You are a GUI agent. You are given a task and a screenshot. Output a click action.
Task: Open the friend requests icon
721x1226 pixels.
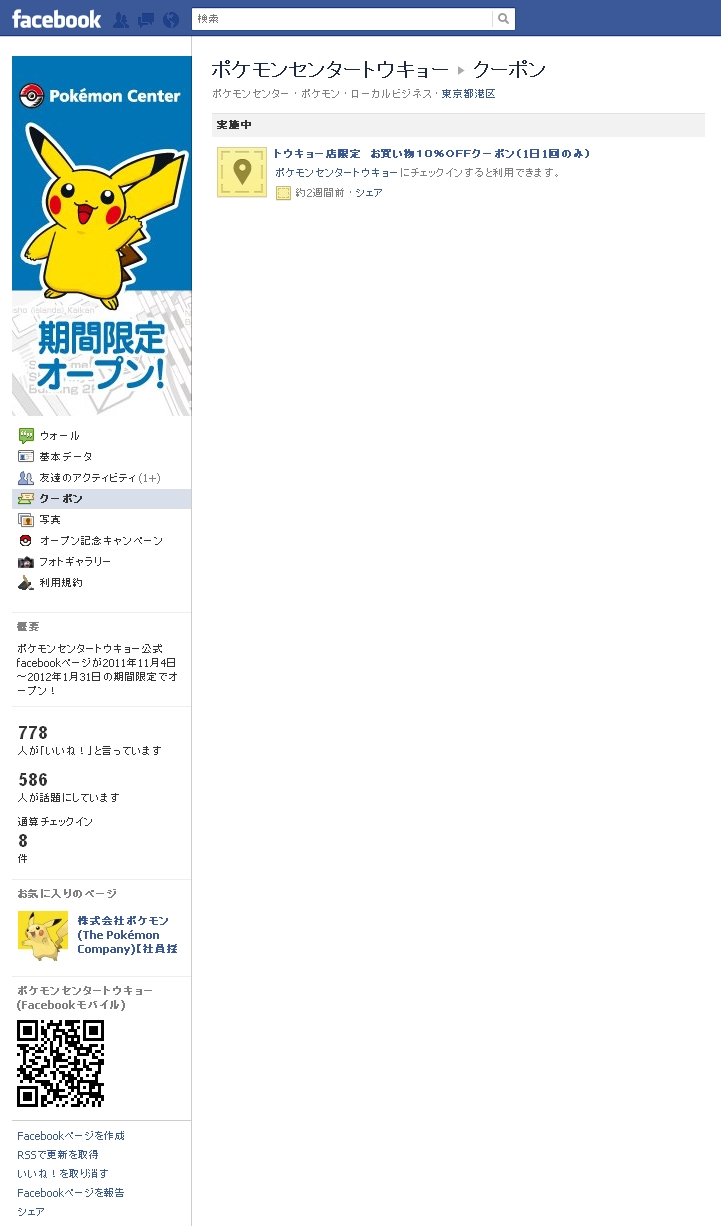[x=121, y=19]
